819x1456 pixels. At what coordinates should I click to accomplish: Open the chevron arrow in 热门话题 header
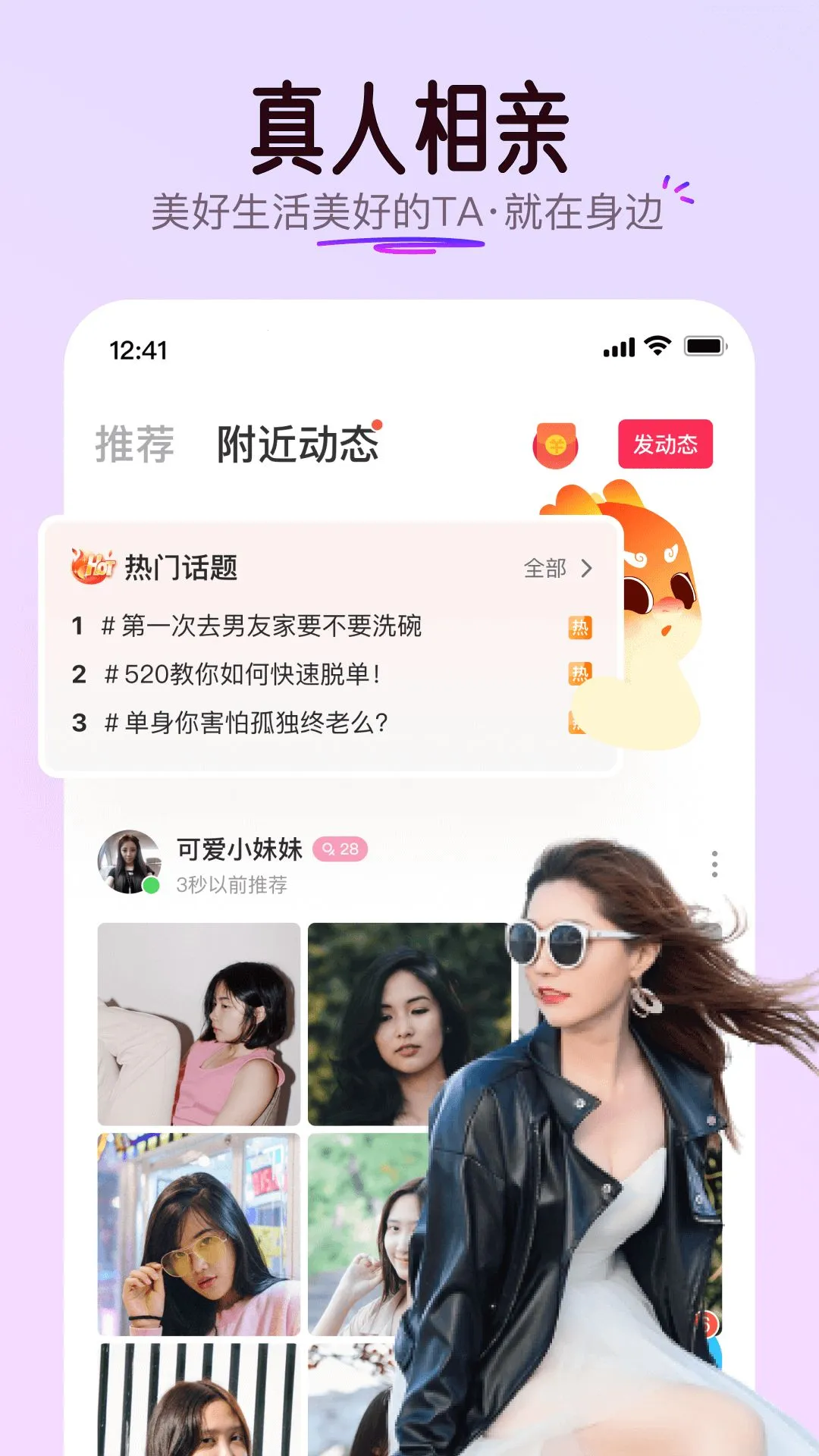click(x=586, y=569)
